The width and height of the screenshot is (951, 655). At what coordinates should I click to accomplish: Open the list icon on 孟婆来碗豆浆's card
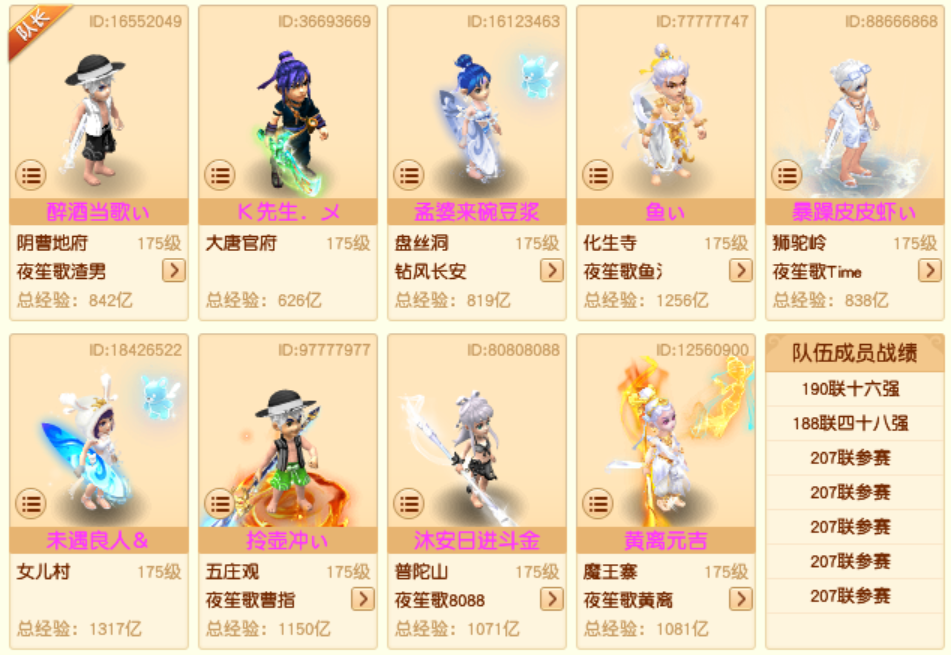point(408,175)
